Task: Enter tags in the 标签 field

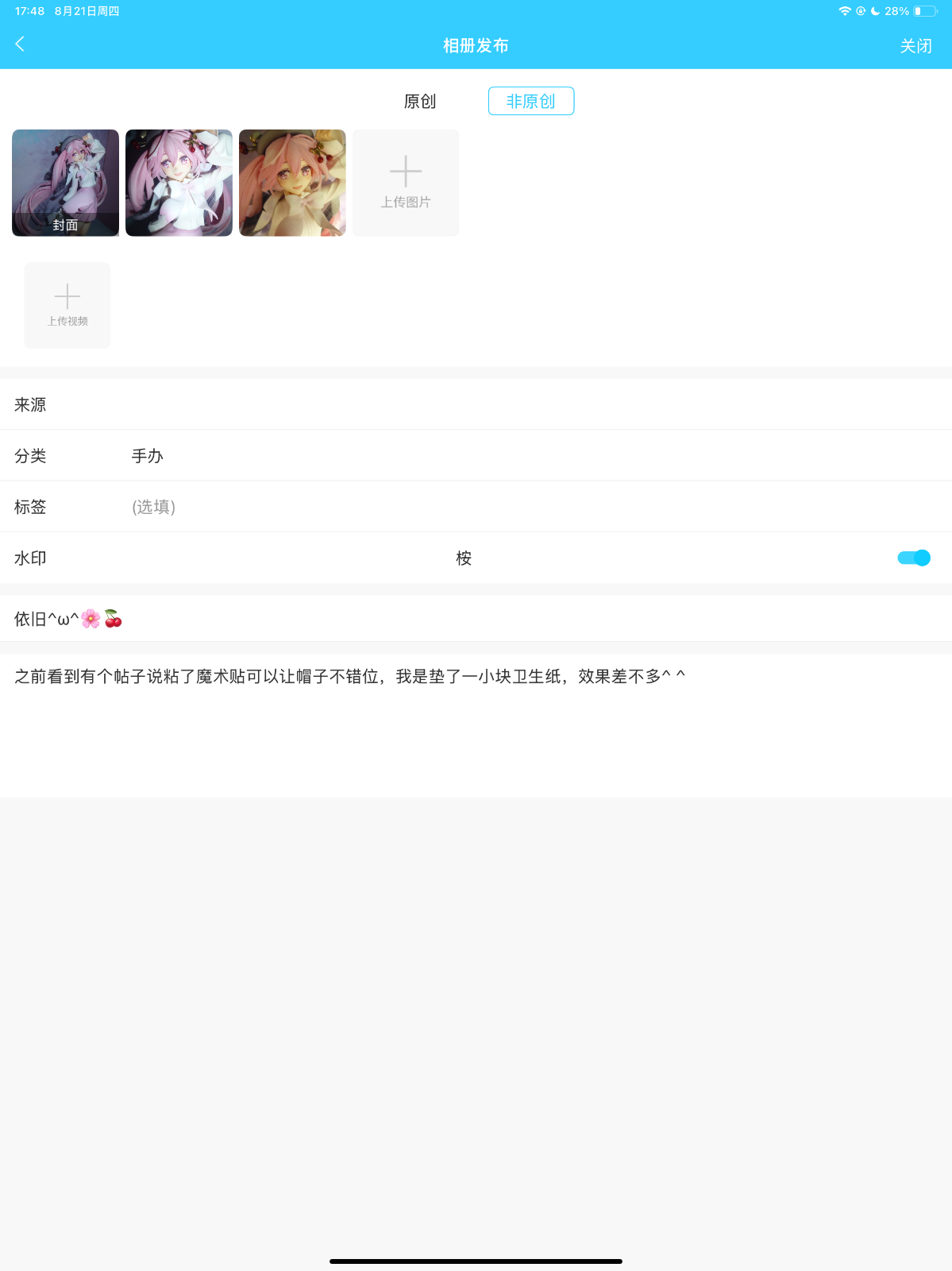Action: click(x=476, y=507)
